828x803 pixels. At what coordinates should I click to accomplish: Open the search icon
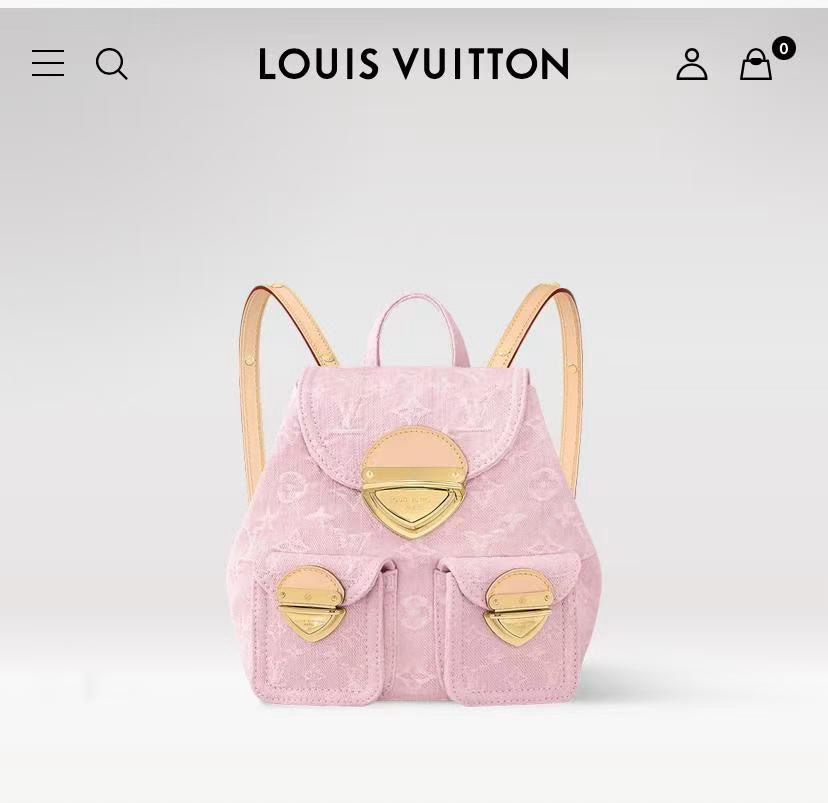112,64
